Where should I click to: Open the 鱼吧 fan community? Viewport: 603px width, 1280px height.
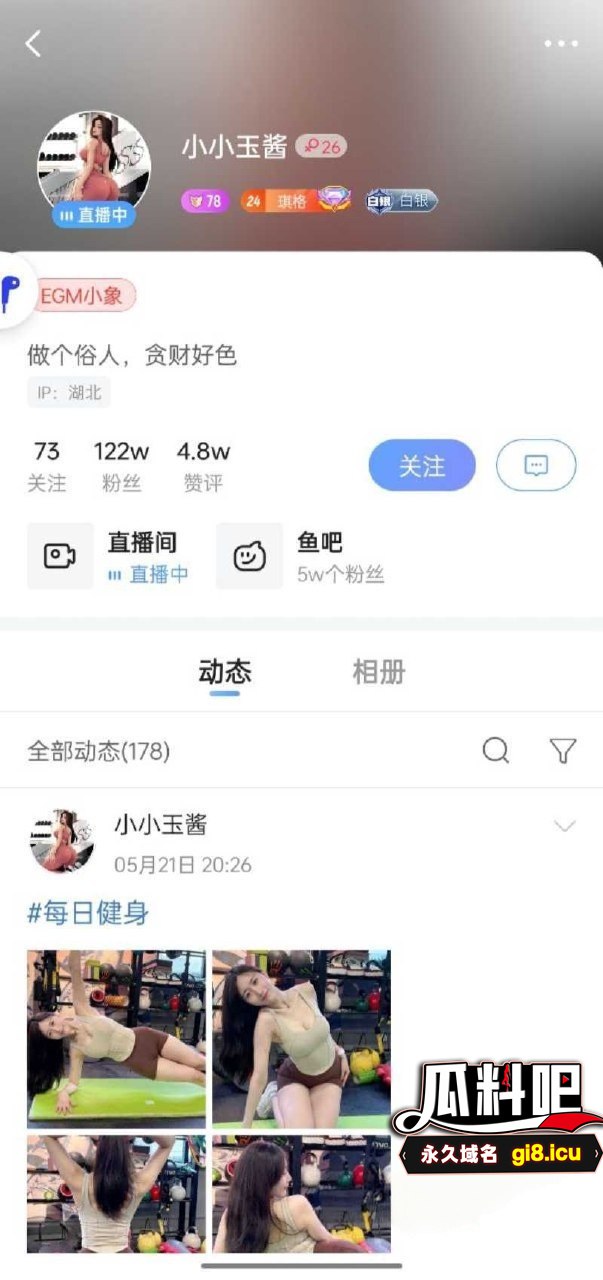click(x=300, y=556)
